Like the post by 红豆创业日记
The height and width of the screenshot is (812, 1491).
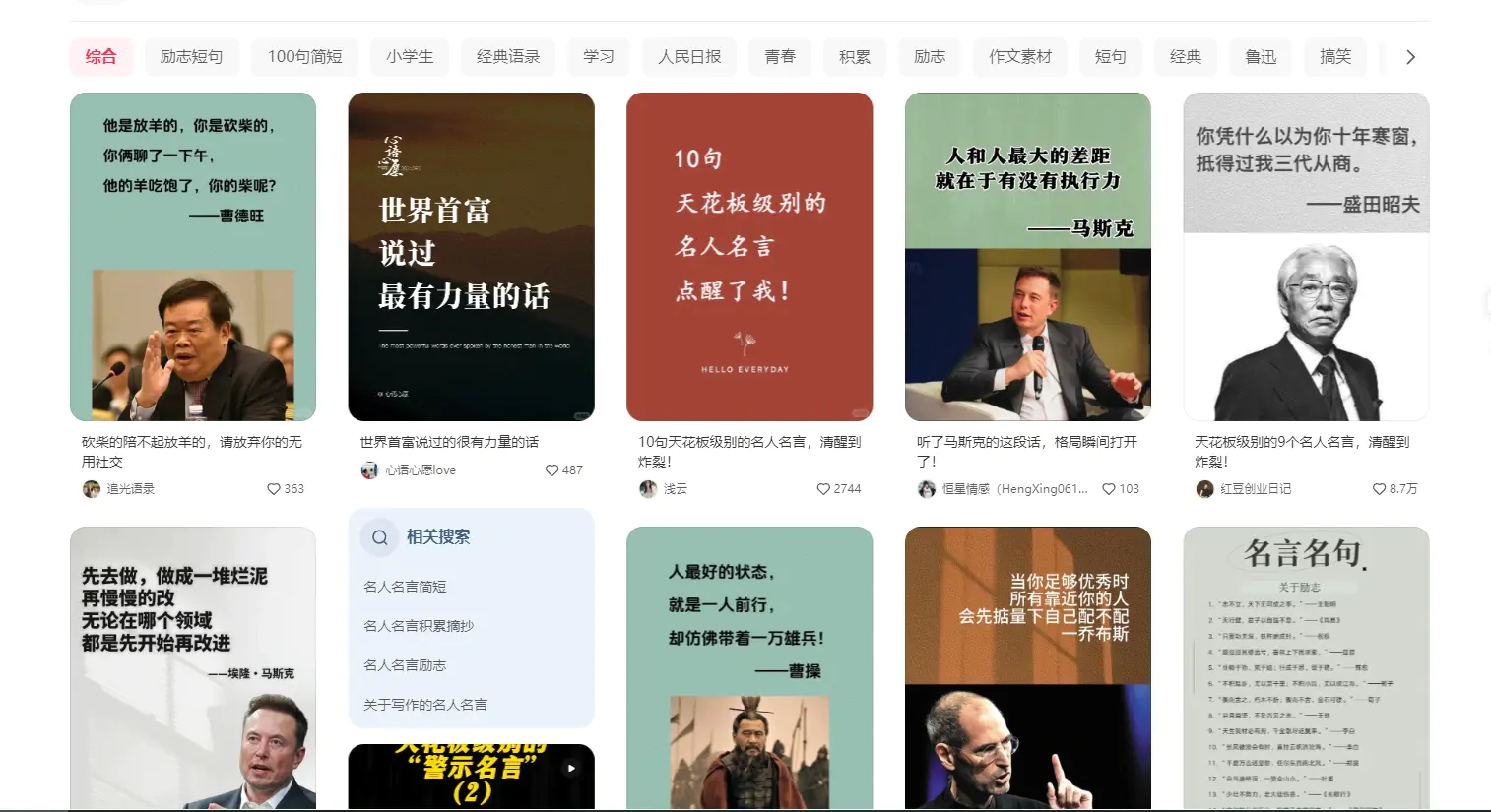(1379, 489)
